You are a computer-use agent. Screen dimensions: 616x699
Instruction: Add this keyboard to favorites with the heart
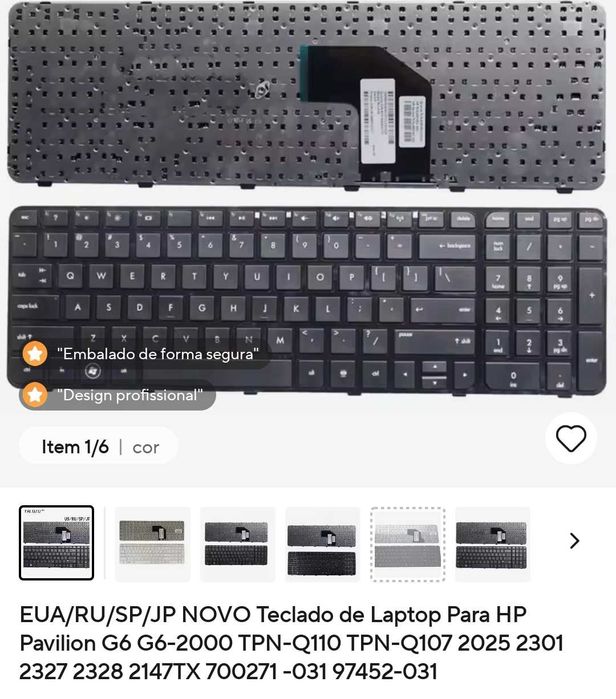tap(570, 439)
